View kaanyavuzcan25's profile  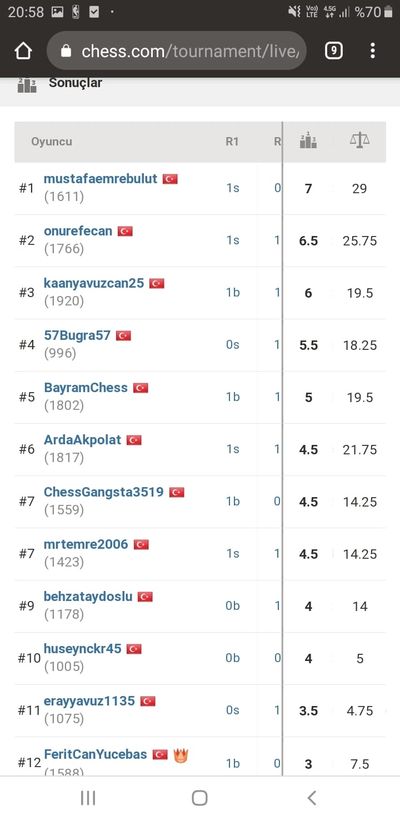coord(93,283)
